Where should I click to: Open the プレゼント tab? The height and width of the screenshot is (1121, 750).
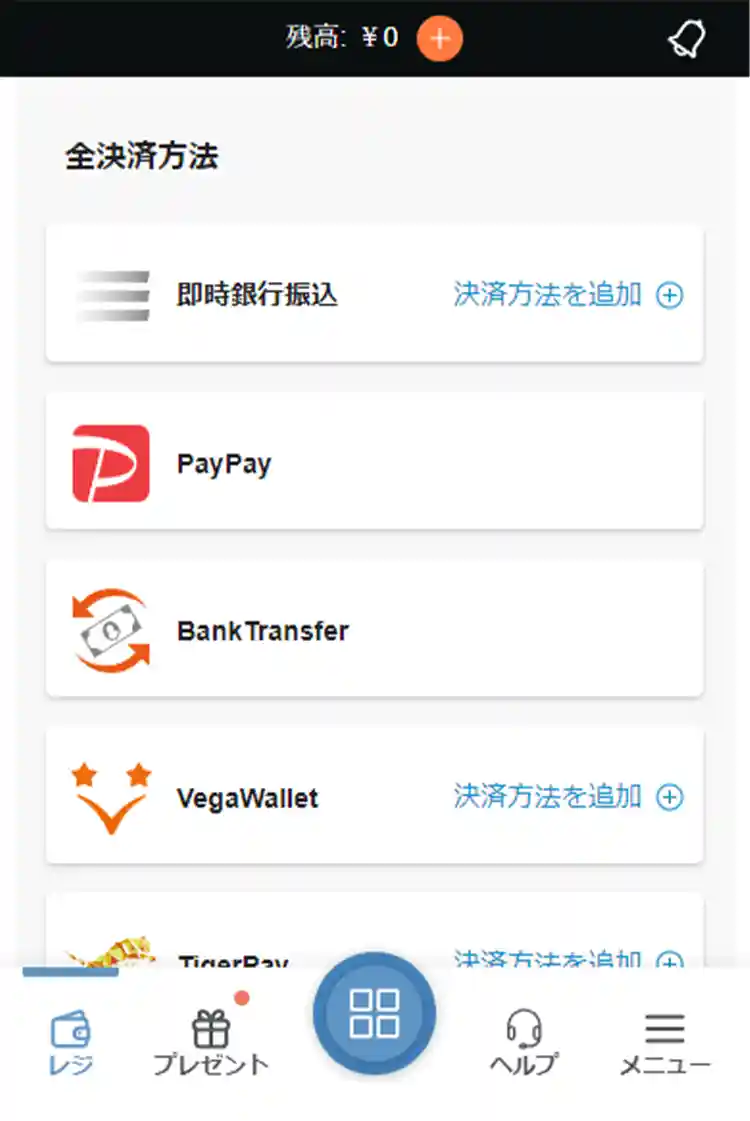click(x=211, y=1042)
